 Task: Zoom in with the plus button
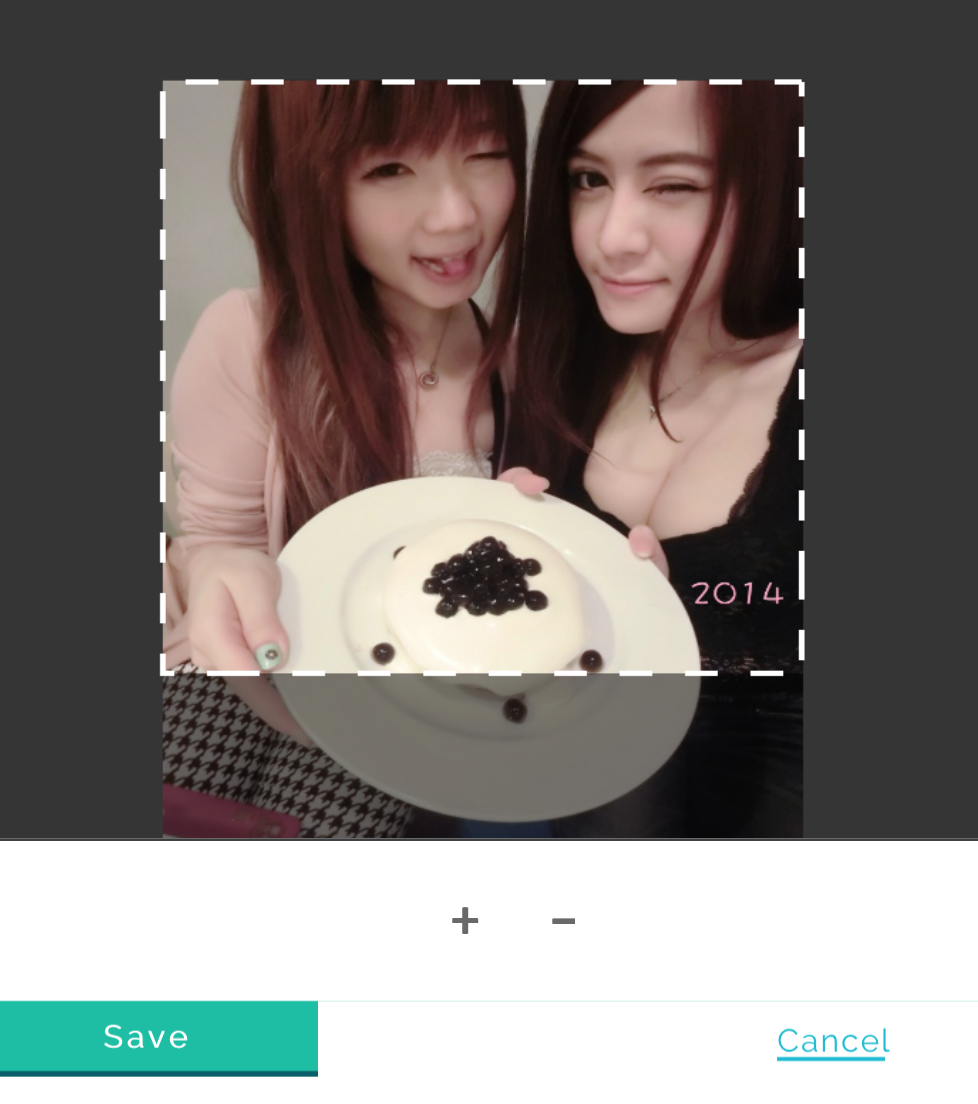point(465,920)
